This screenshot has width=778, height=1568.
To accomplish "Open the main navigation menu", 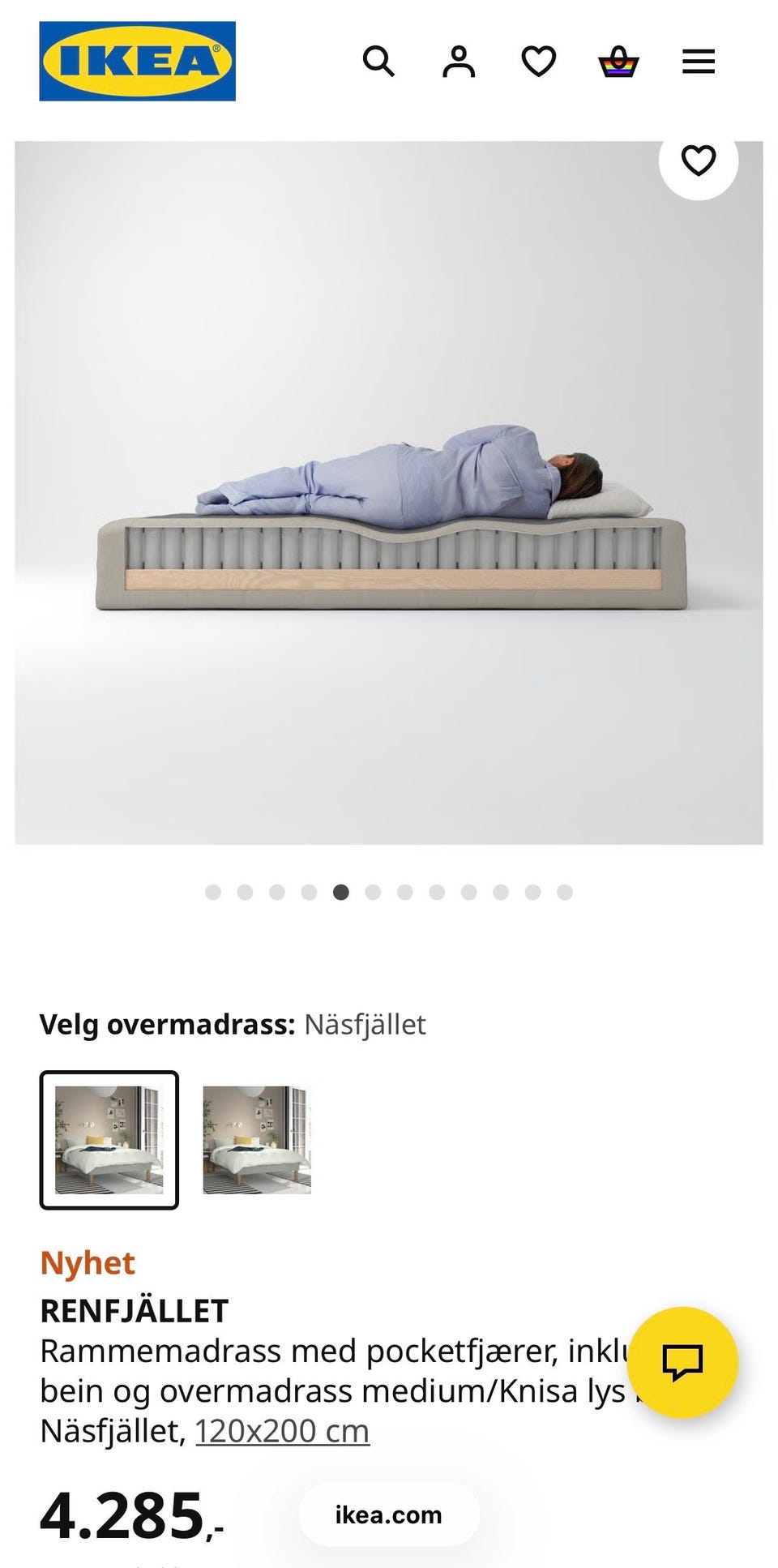I will [x=697, y=62].
